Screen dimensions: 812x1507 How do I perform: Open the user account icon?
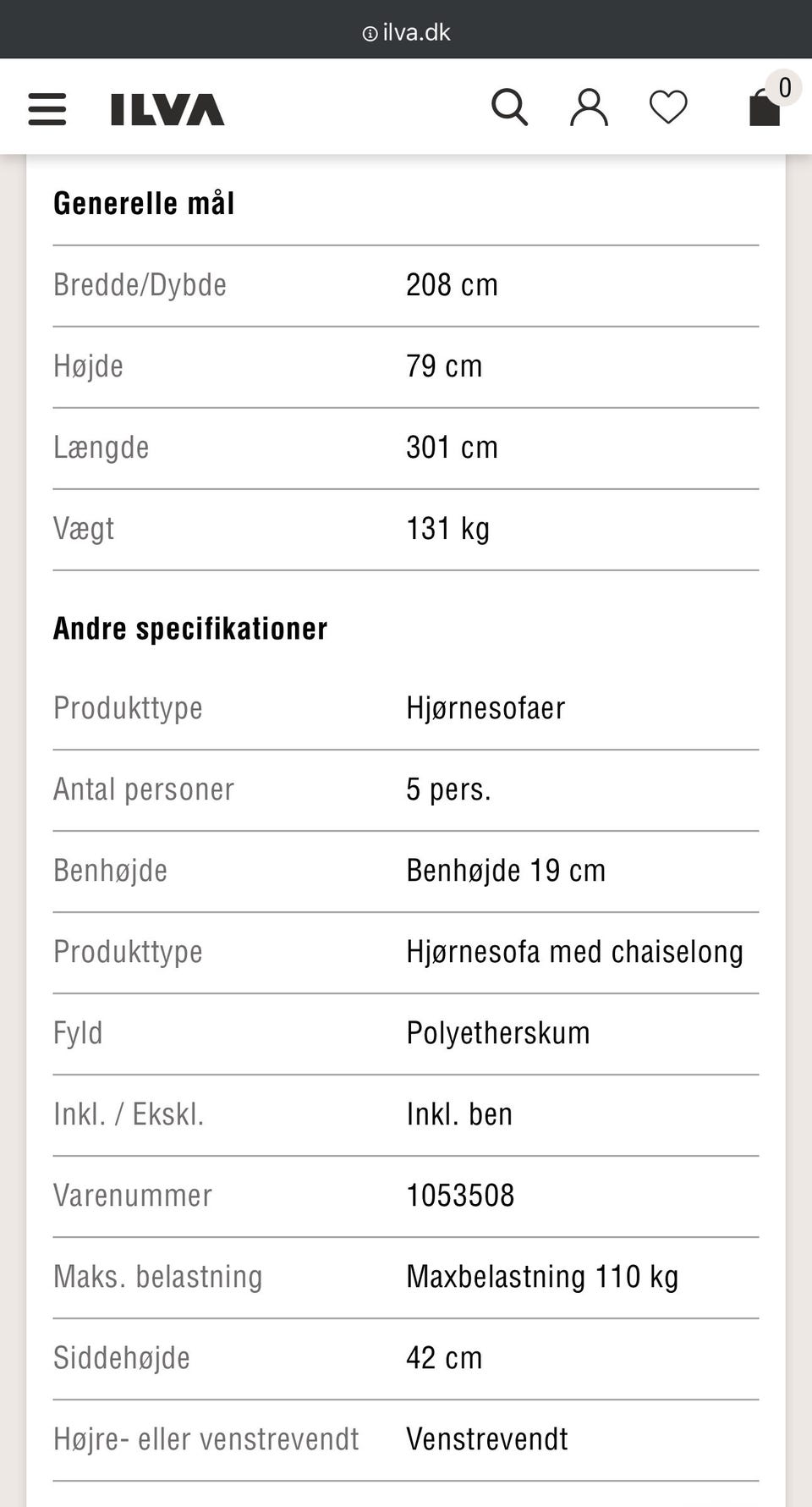[x=590, y=107]
